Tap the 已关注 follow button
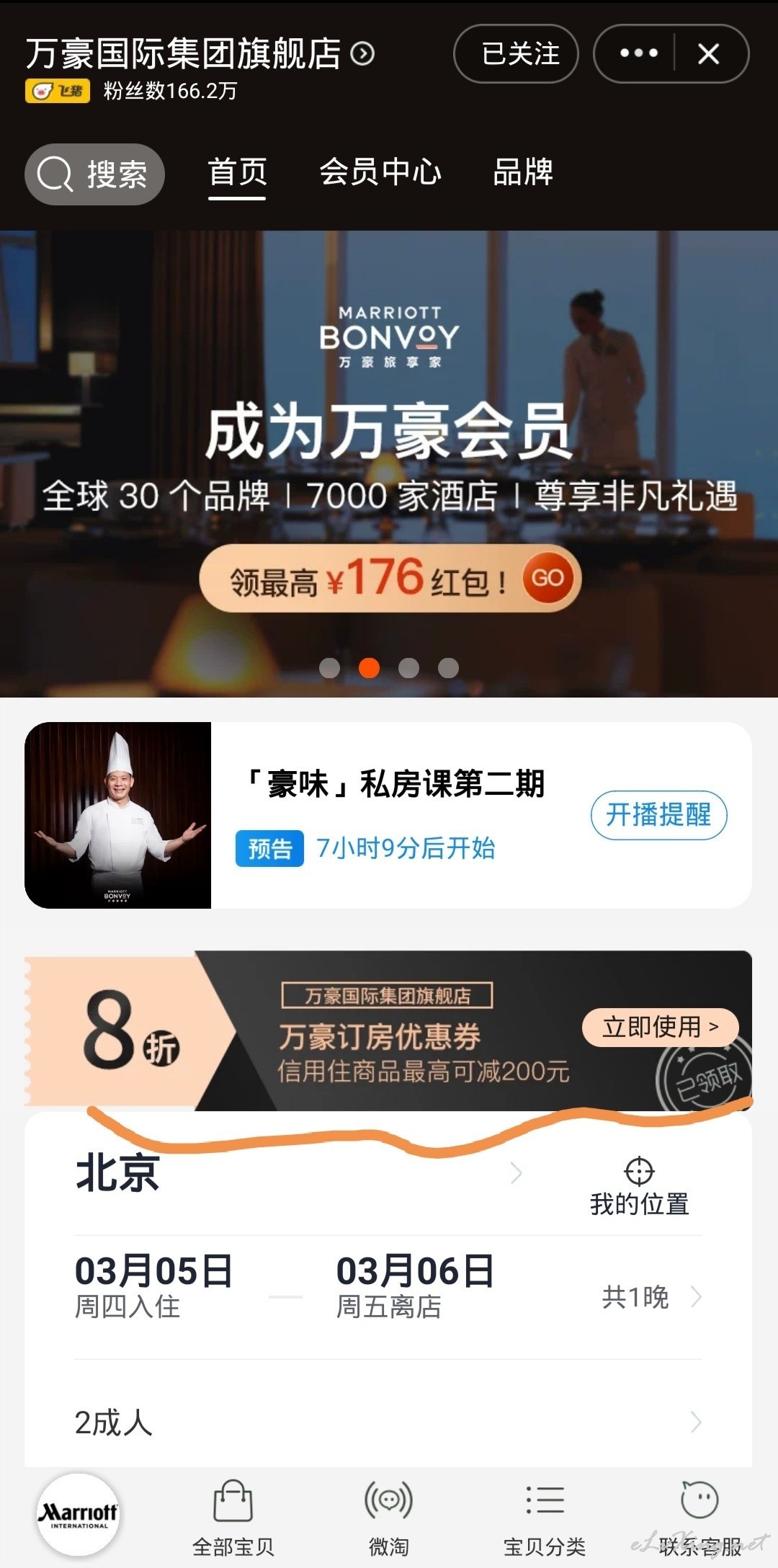The height and width of the screenshot is (1568, 778). pyautogui.click(x=516, y=54)
